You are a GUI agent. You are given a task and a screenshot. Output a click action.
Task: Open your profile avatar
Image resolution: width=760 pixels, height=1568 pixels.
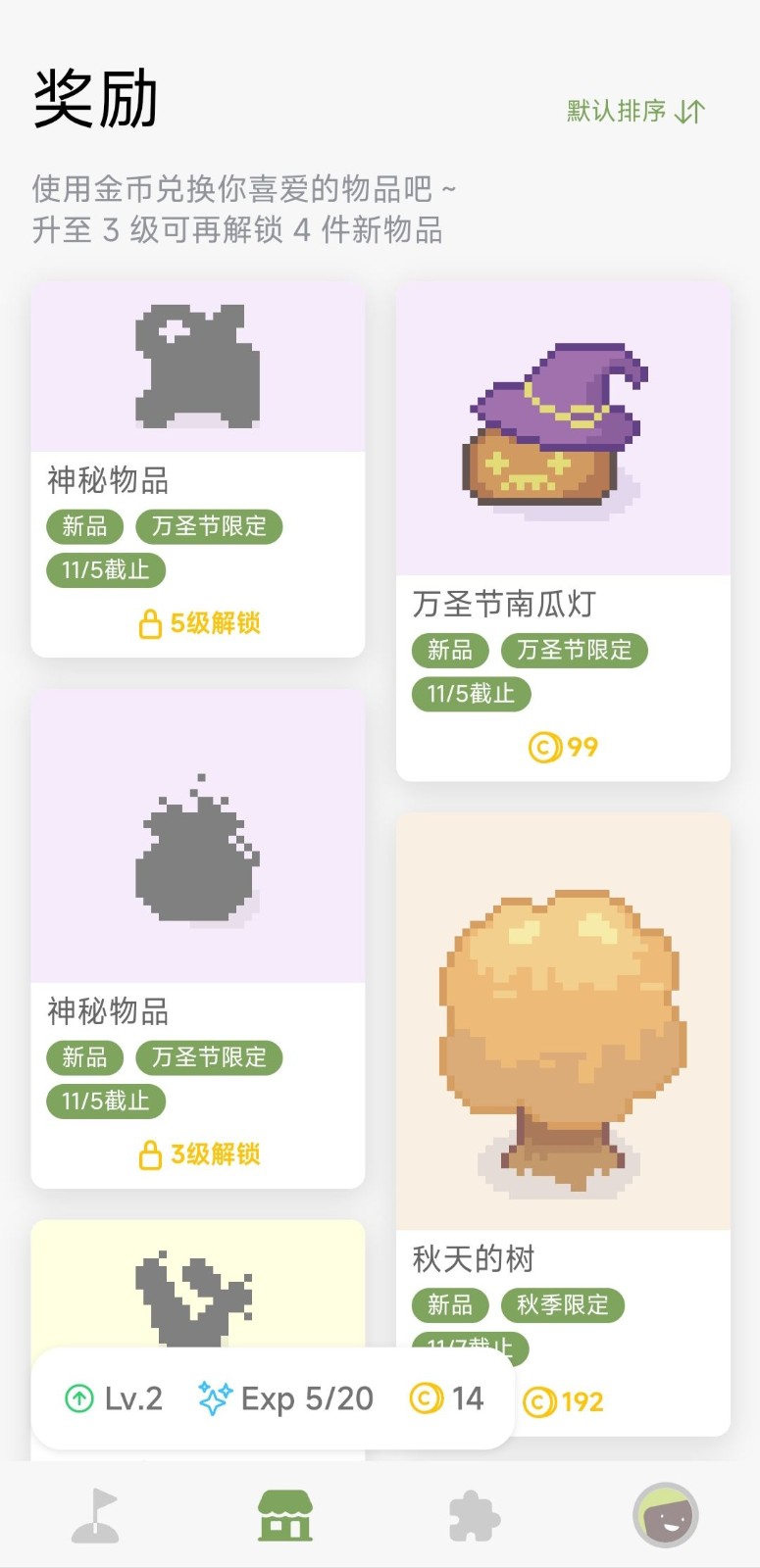click(x=665, y=1514)
